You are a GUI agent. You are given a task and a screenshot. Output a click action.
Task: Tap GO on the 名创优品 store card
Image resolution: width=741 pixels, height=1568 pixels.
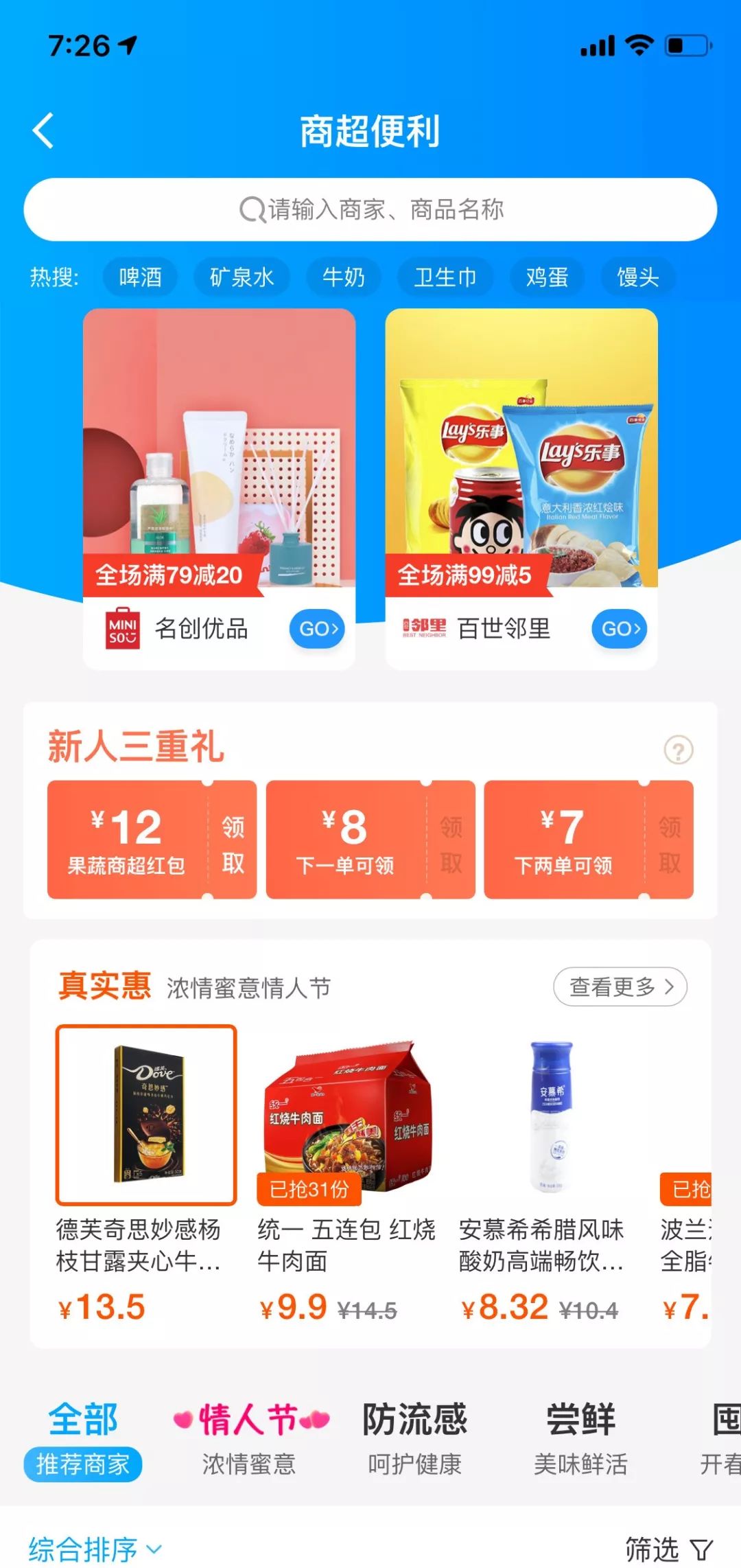pyautogui.click(x=317, y=628)
